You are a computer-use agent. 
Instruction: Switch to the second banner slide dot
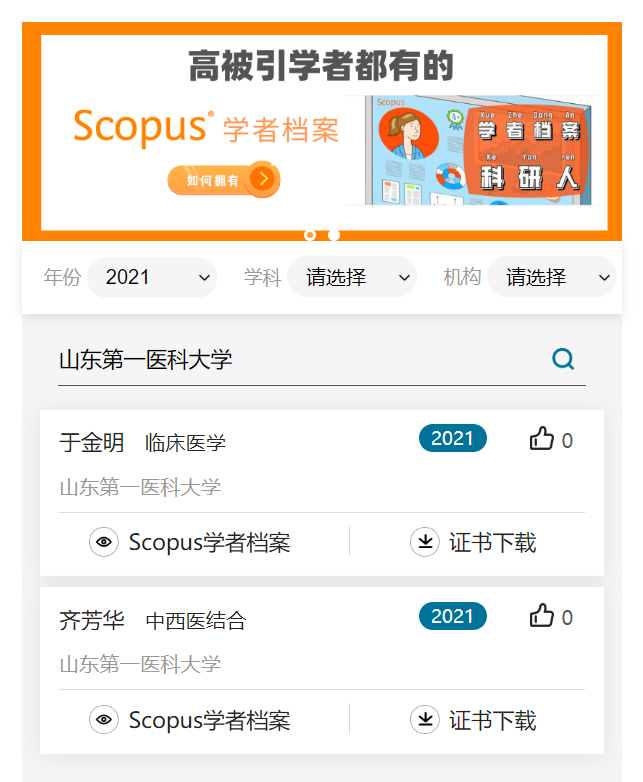click(334, 235)
